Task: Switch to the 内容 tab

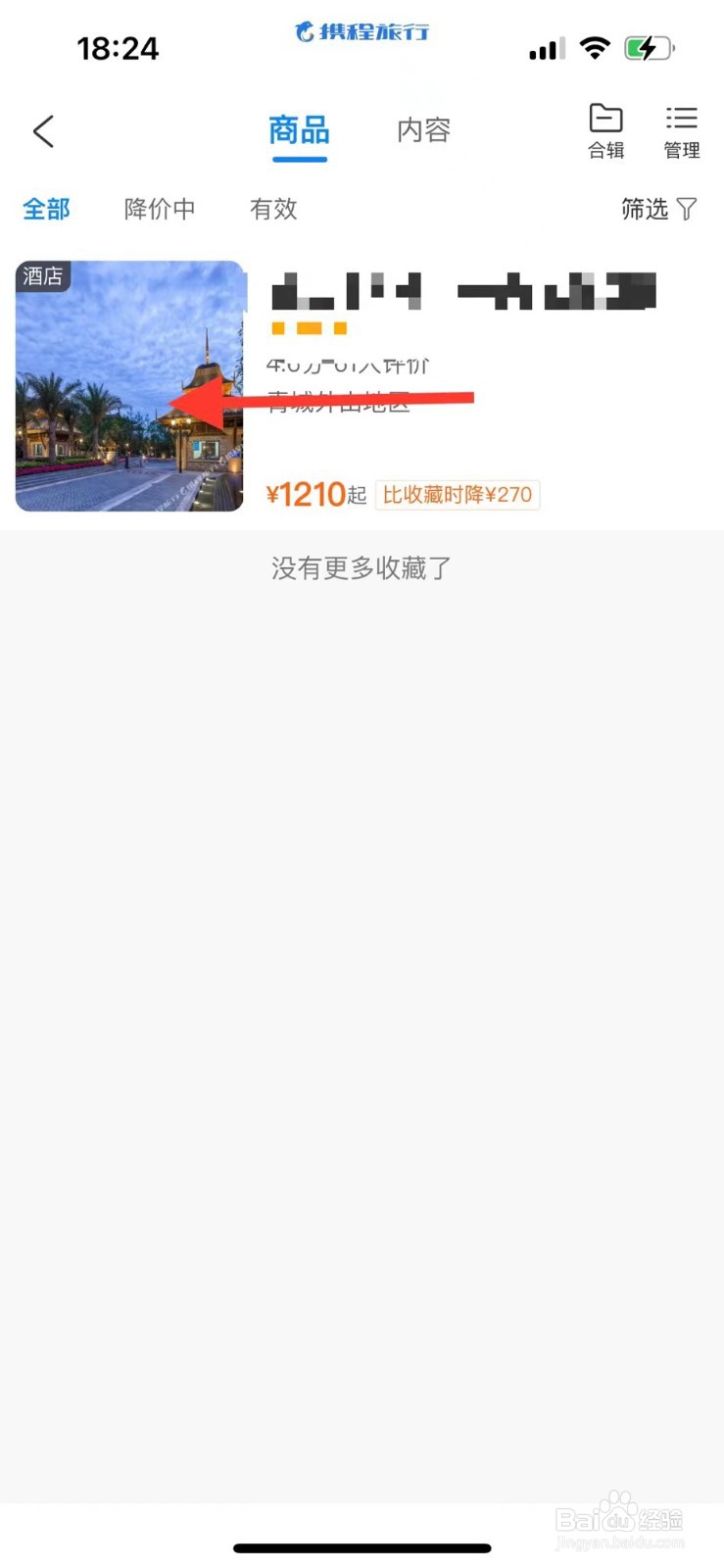Action: [x=423, y=129]
